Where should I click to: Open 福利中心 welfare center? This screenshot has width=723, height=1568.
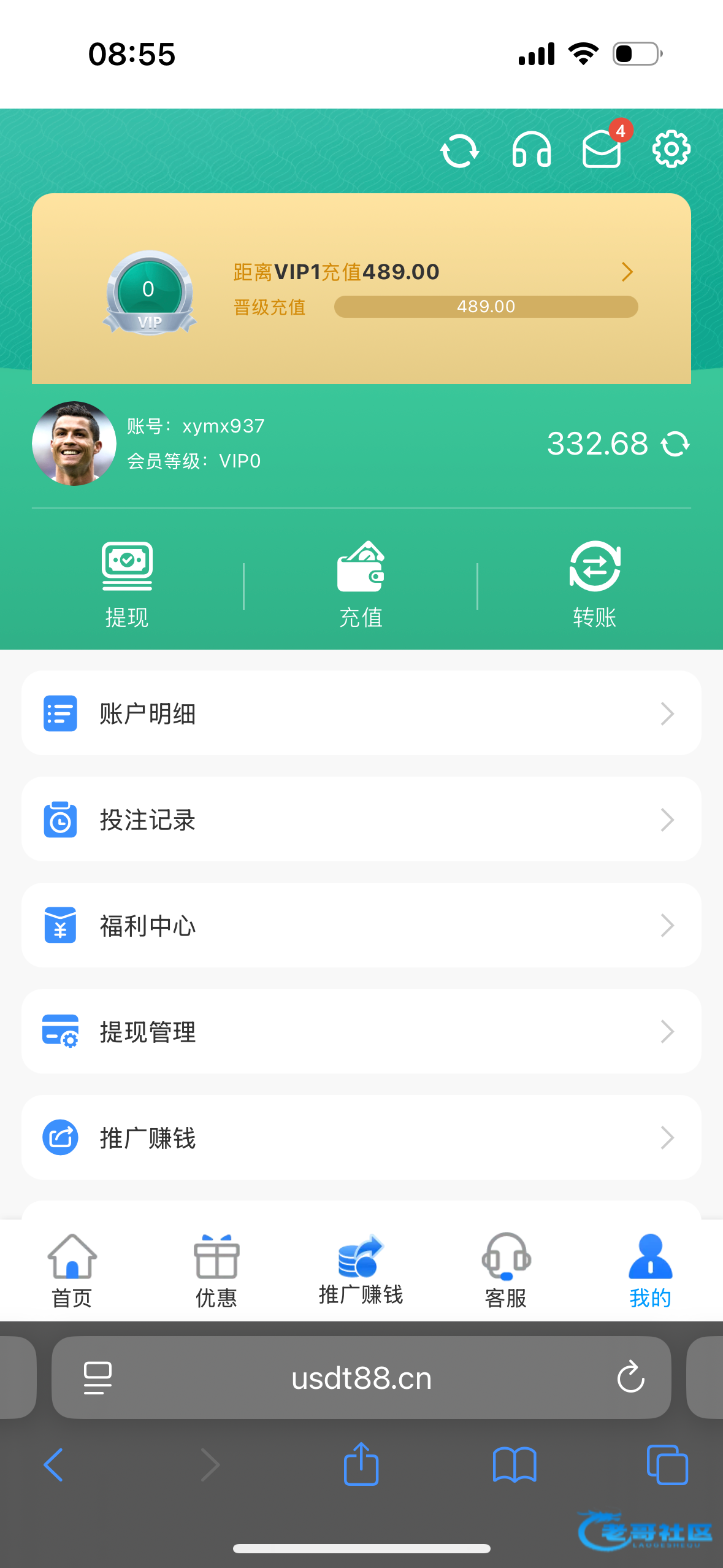click(361, 926)
